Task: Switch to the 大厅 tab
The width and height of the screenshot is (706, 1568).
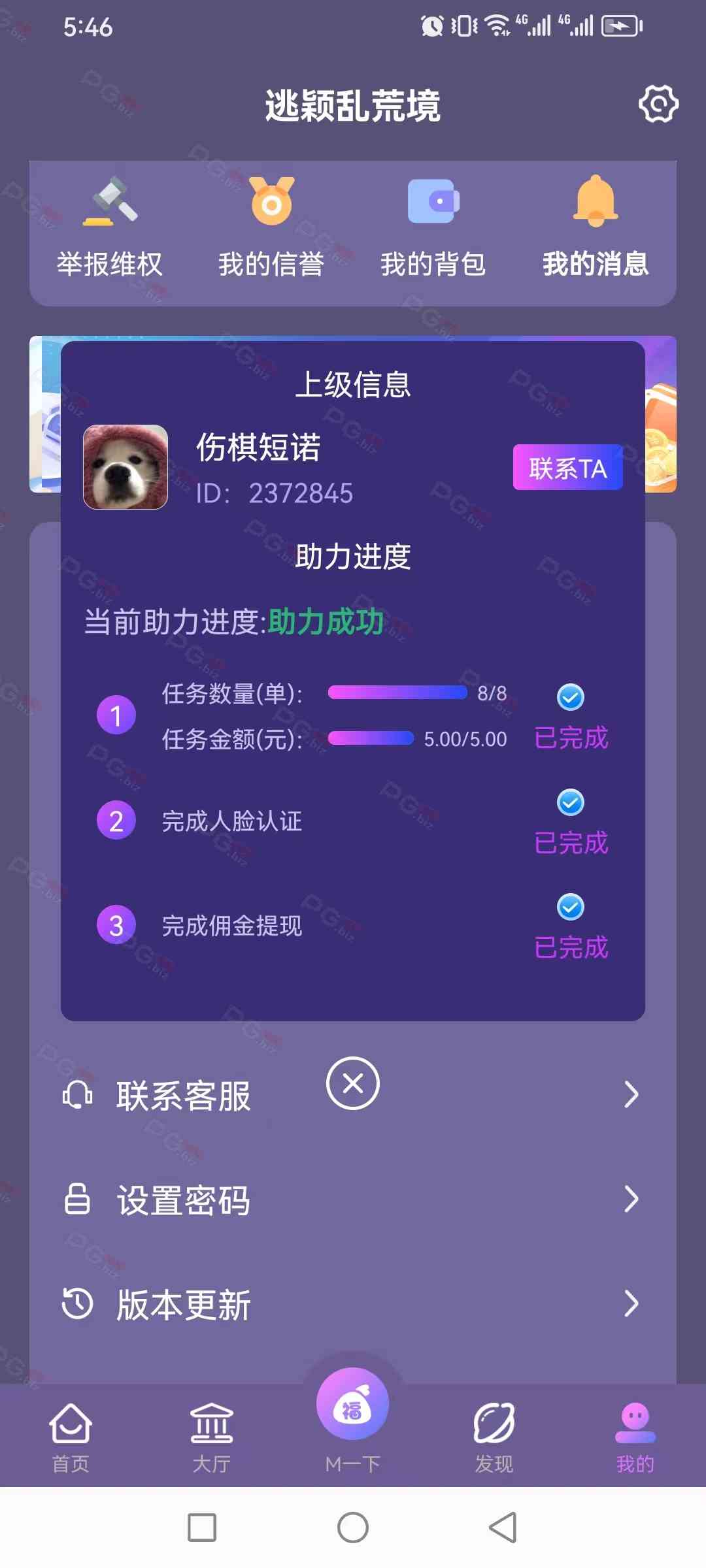Action: pos(211,1436)
